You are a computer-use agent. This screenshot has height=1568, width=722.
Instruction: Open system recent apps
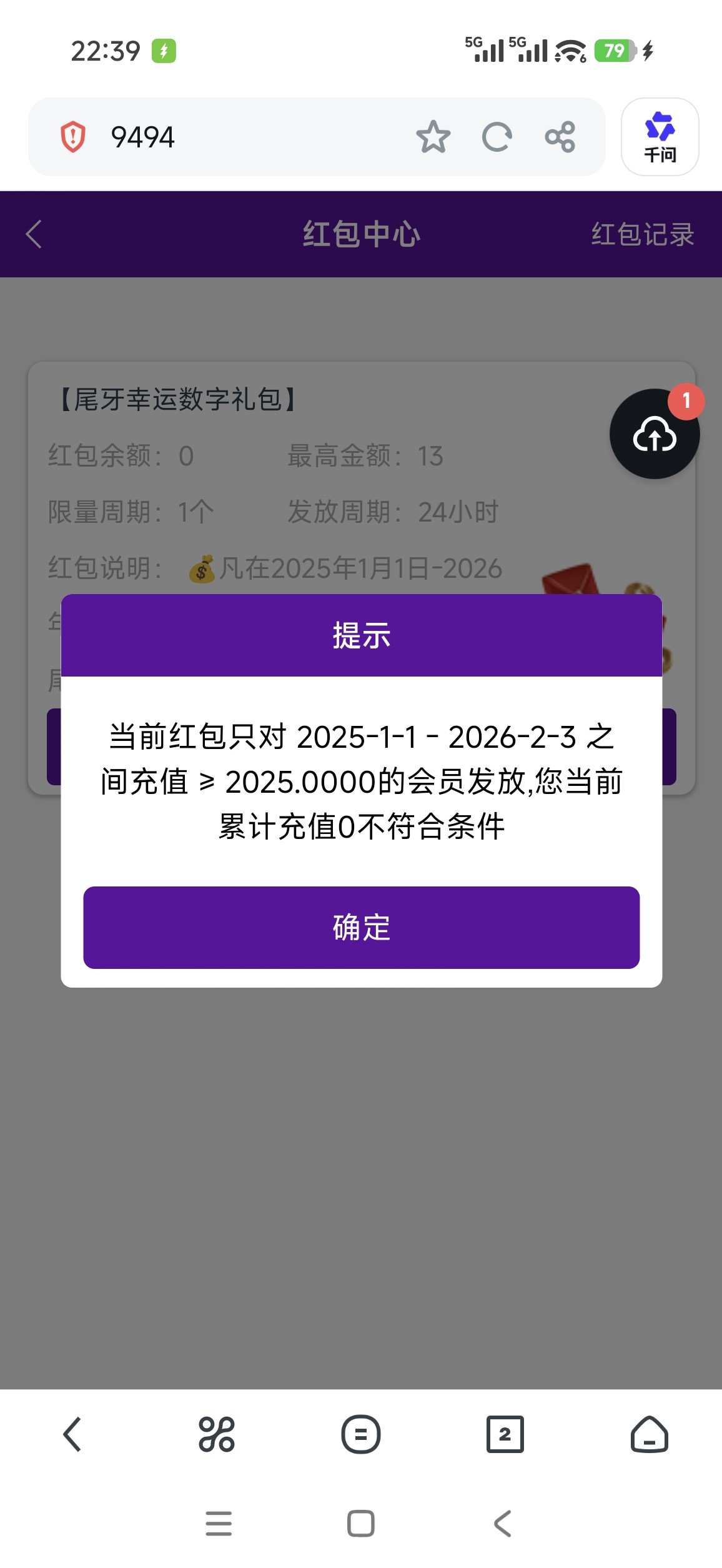pos(219,1523)
